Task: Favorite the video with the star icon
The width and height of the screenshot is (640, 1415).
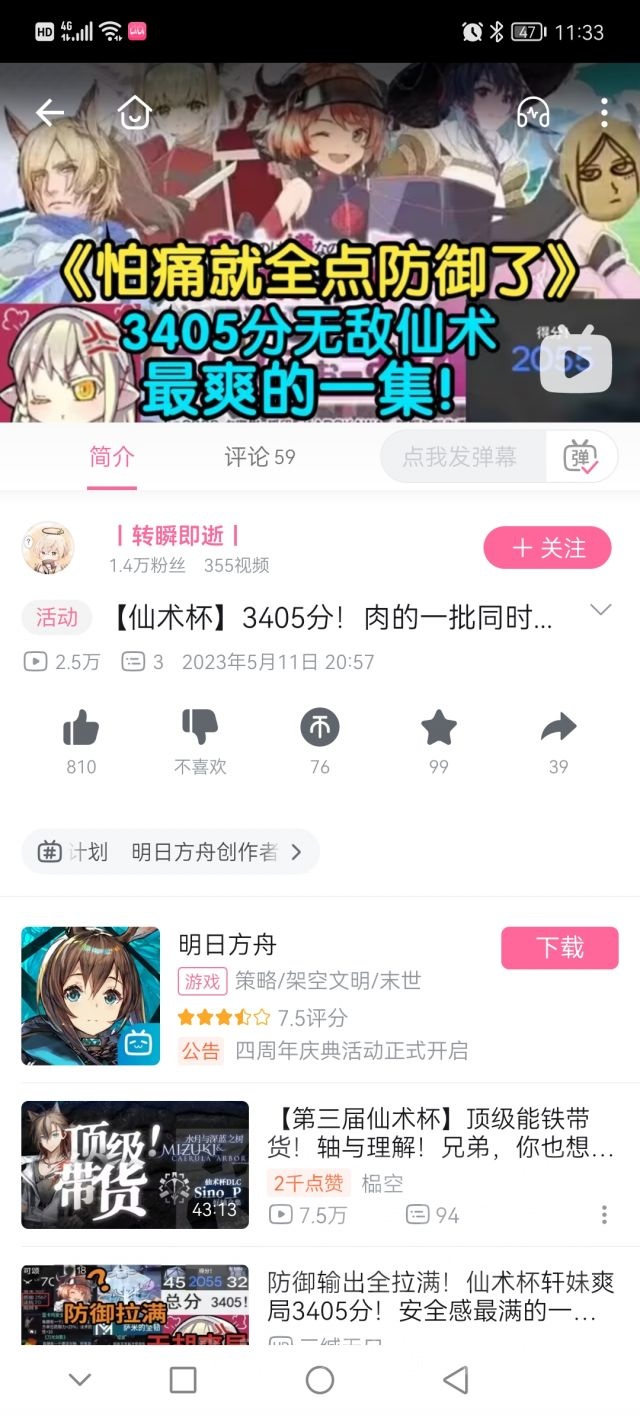Action: pos(439,742)
